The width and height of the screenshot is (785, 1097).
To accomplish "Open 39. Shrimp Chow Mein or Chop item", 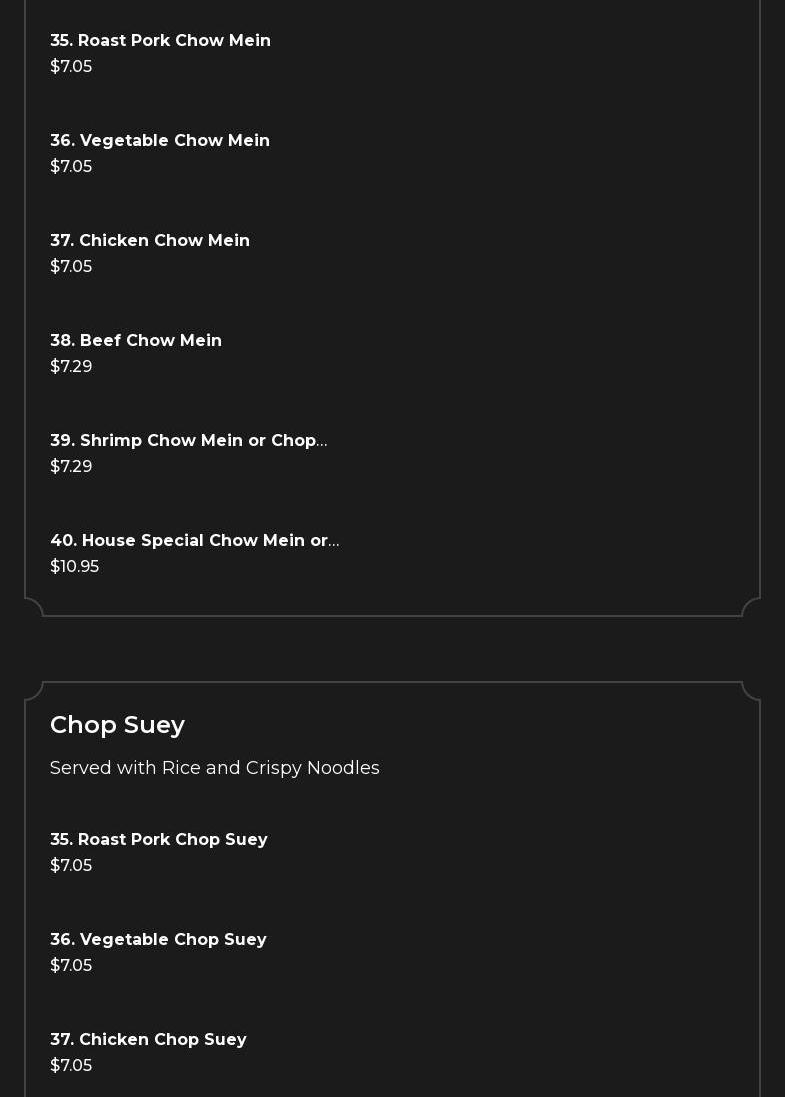I will point(188,441).
